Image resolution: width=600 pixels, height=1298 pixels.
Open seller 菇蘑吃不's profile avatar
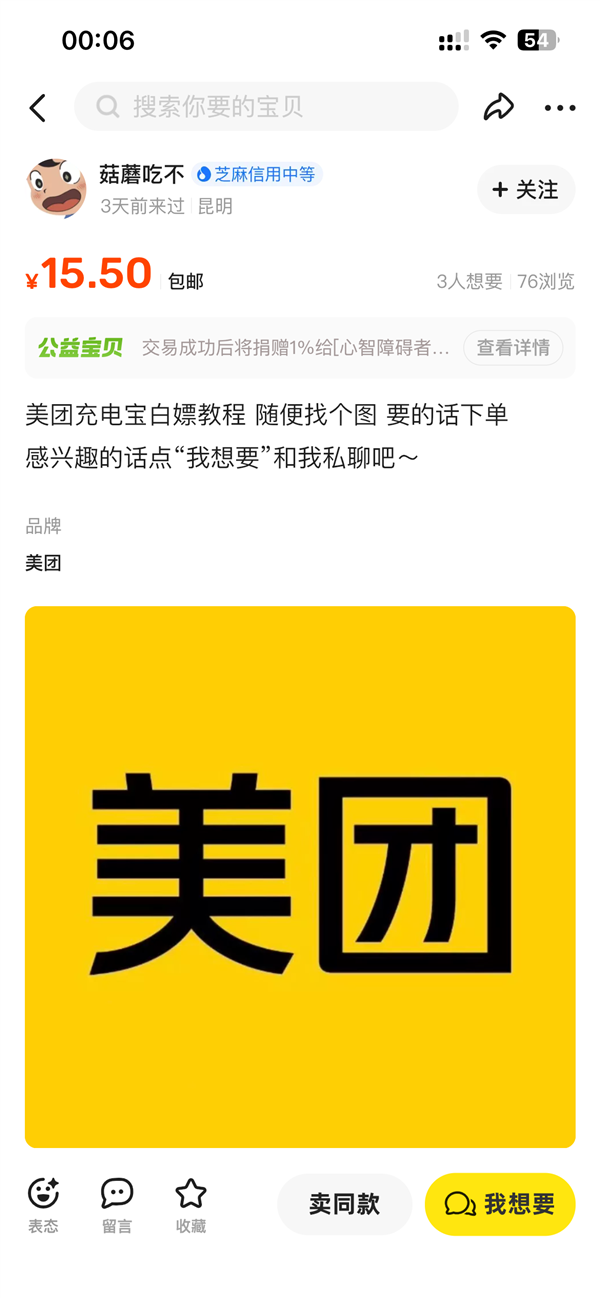click(56, 188)
